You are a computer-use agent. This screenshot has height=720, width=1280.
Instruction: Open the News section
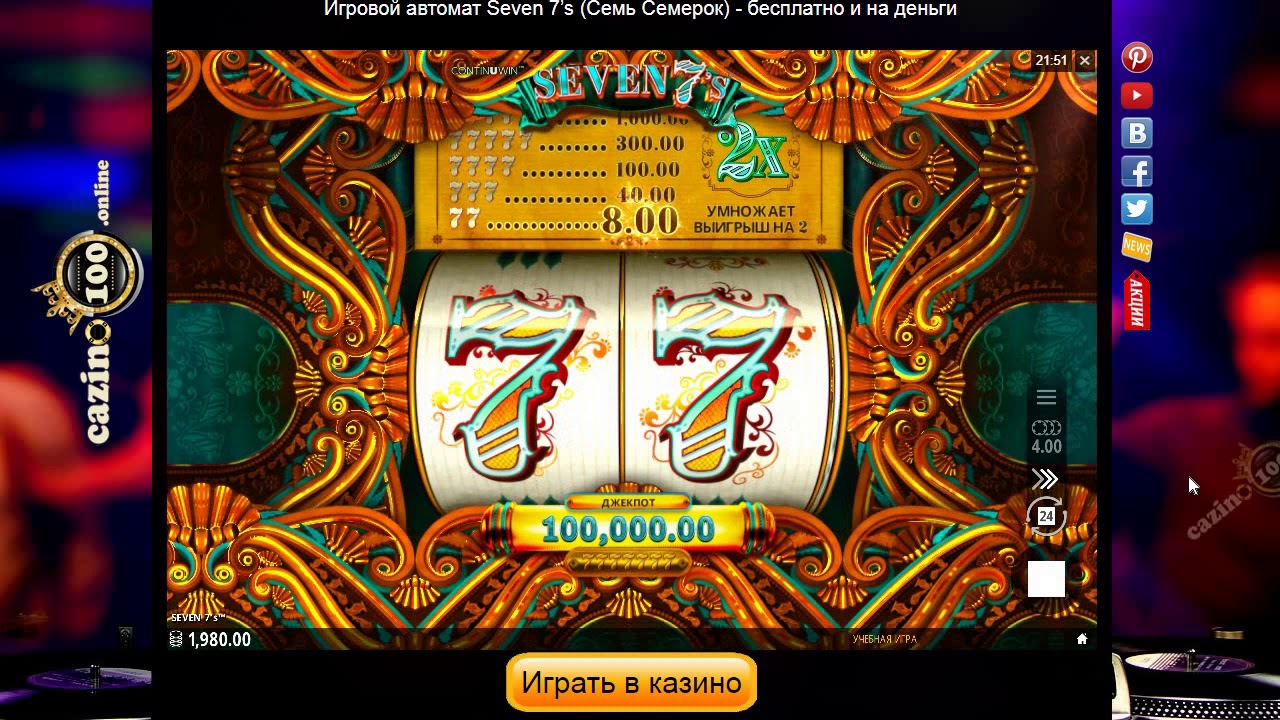click(x=1137, y=247)
